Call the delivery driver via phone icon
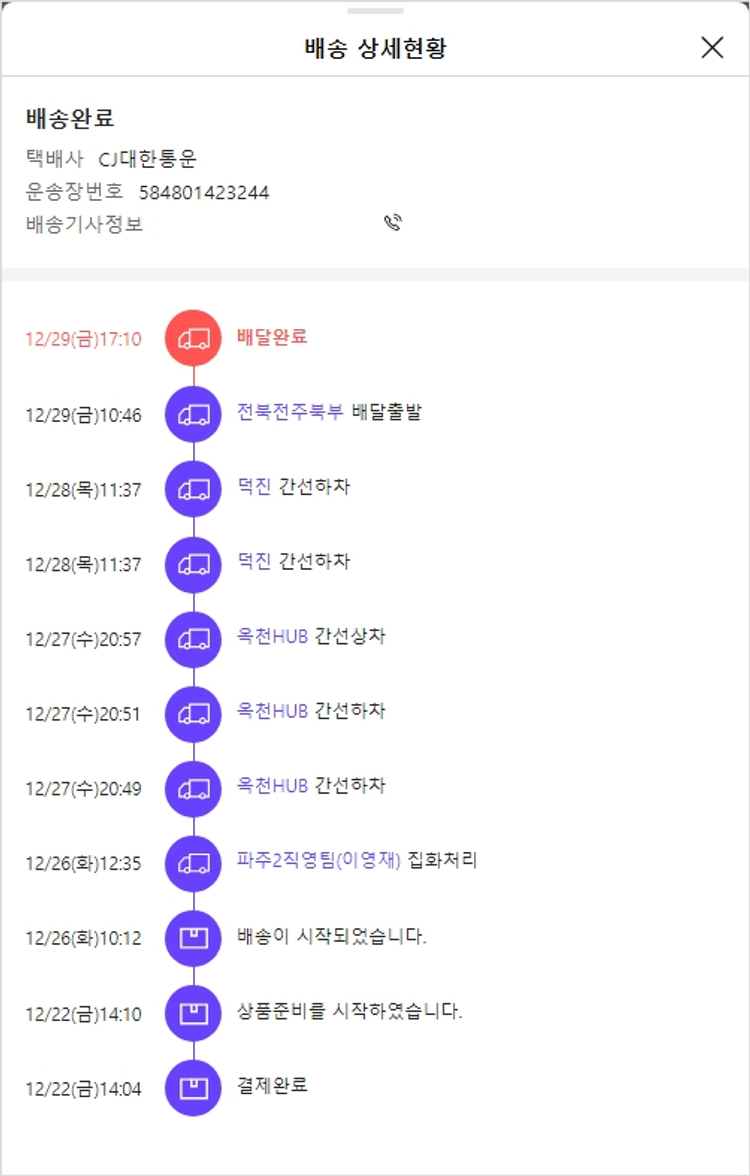This screenshot has height=1176, width=750. [x=393, y=223]
